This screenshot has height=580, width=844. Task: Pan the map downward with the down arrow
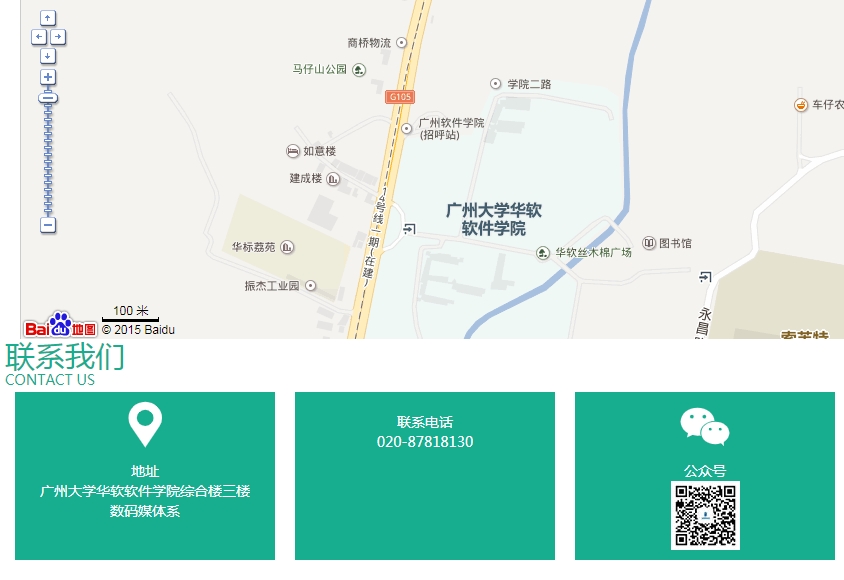[x=48, y=56]
